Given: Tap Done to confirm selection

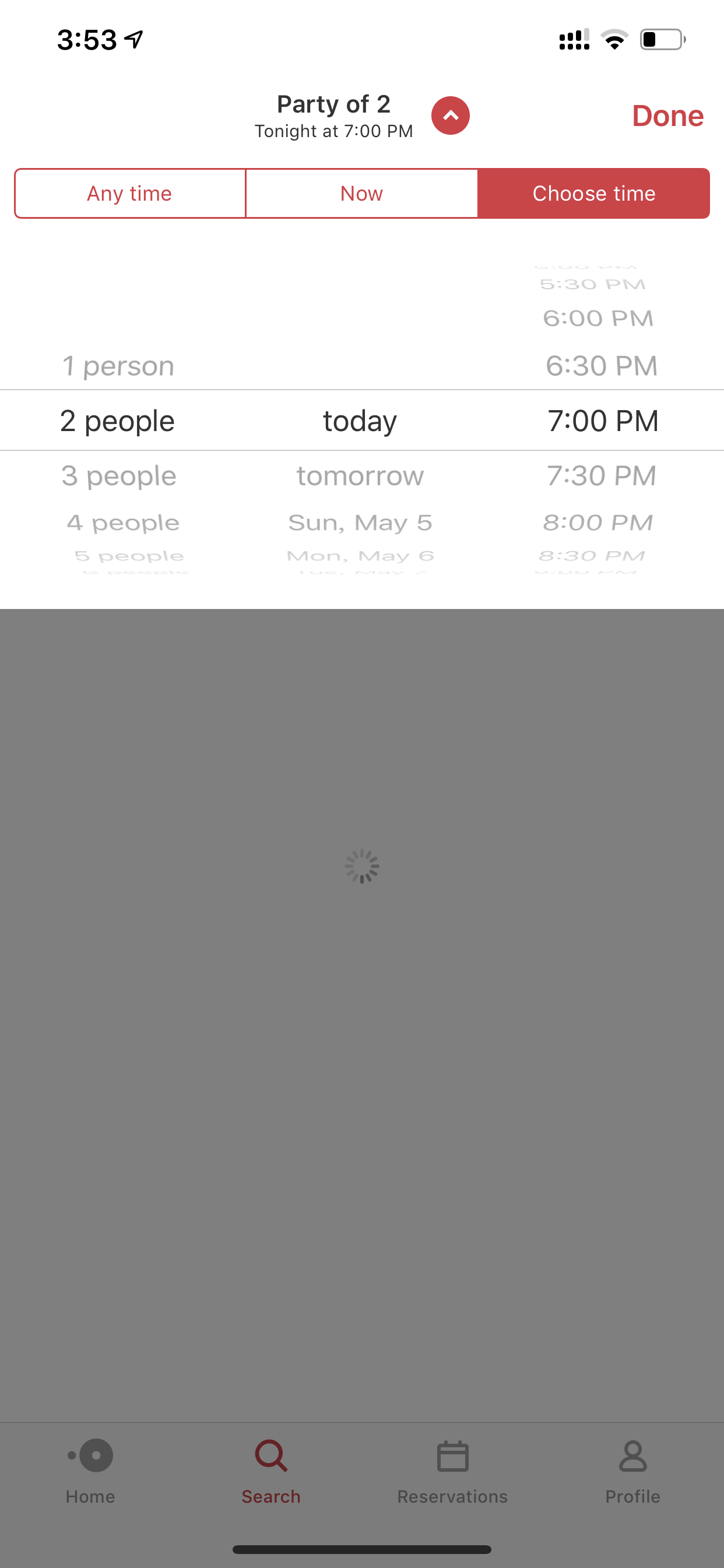Looking at the screenshot, I should [x=667, y=116].
